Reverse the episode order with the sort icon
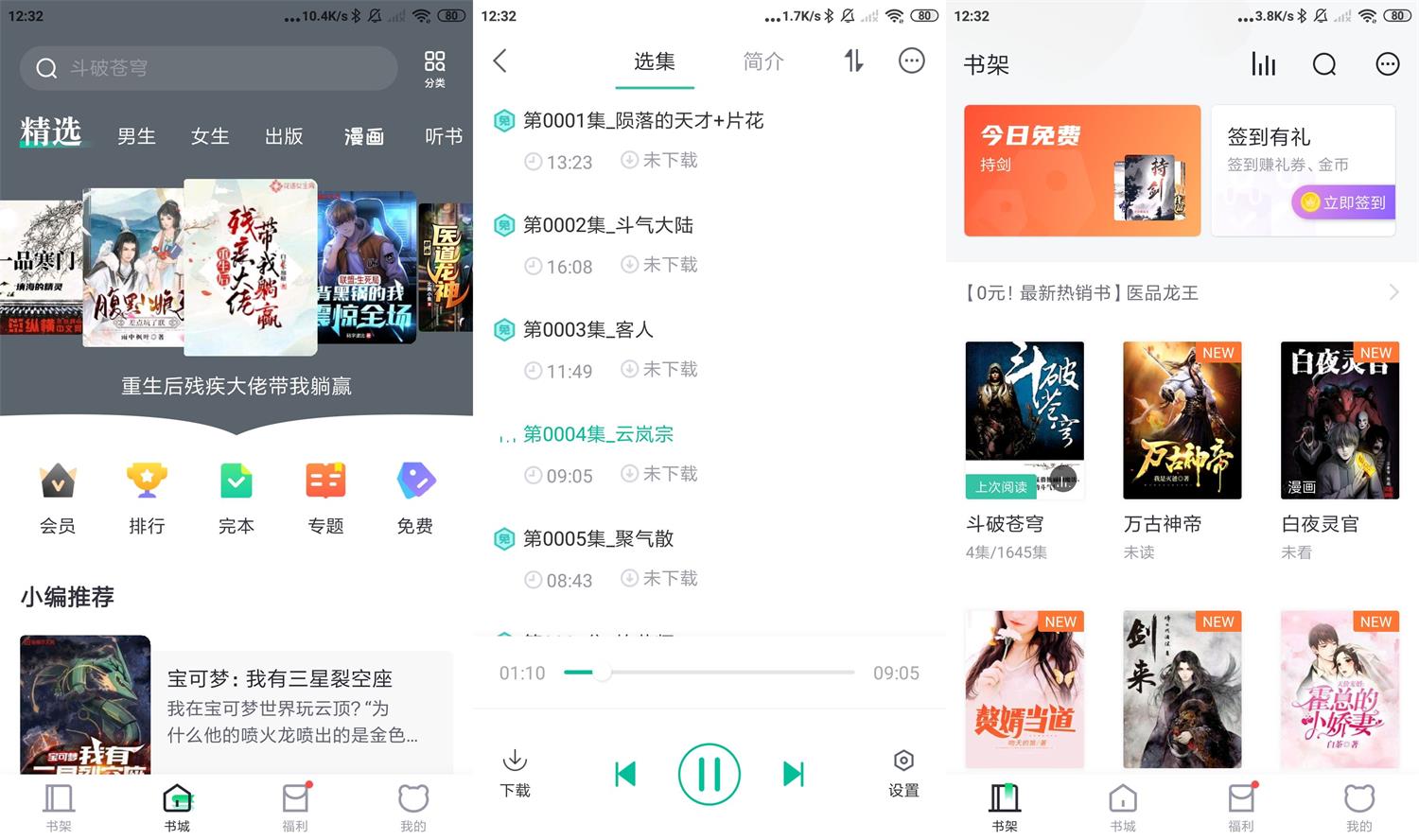 853,61
